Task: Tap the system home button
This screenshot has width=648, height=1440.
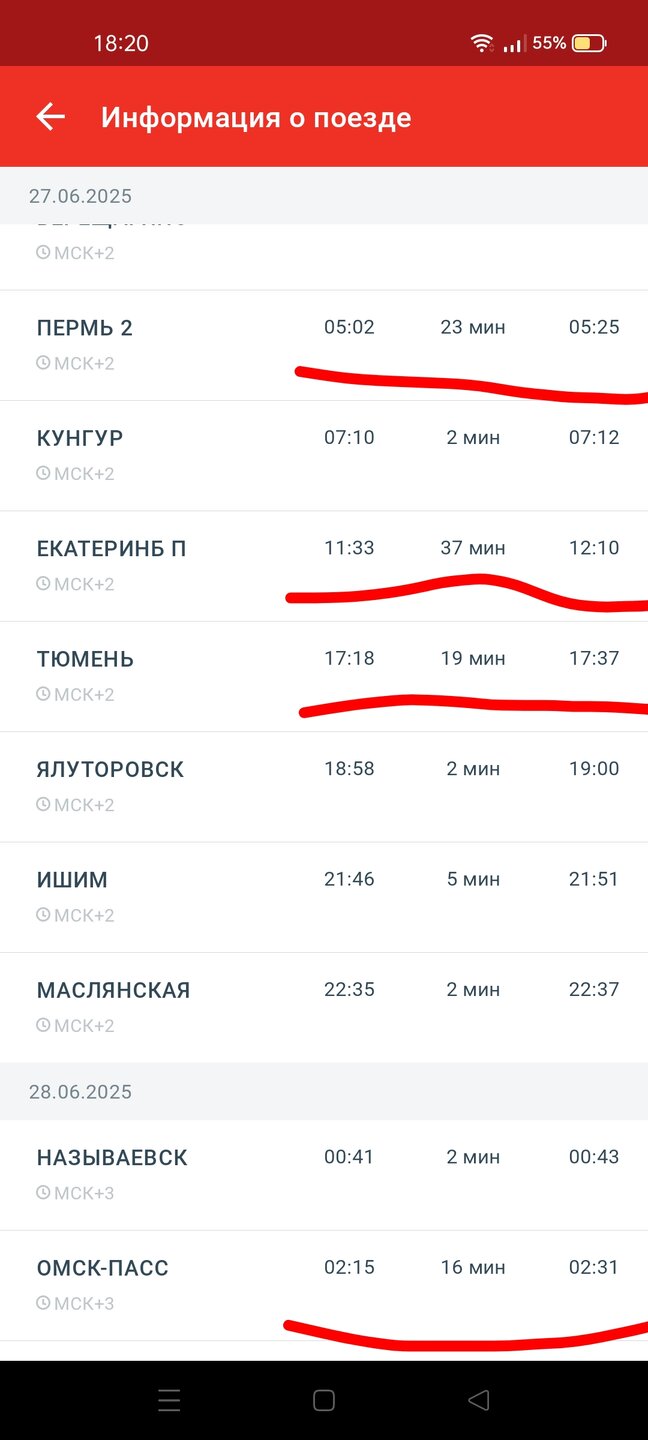Action: coord(323,1400)
